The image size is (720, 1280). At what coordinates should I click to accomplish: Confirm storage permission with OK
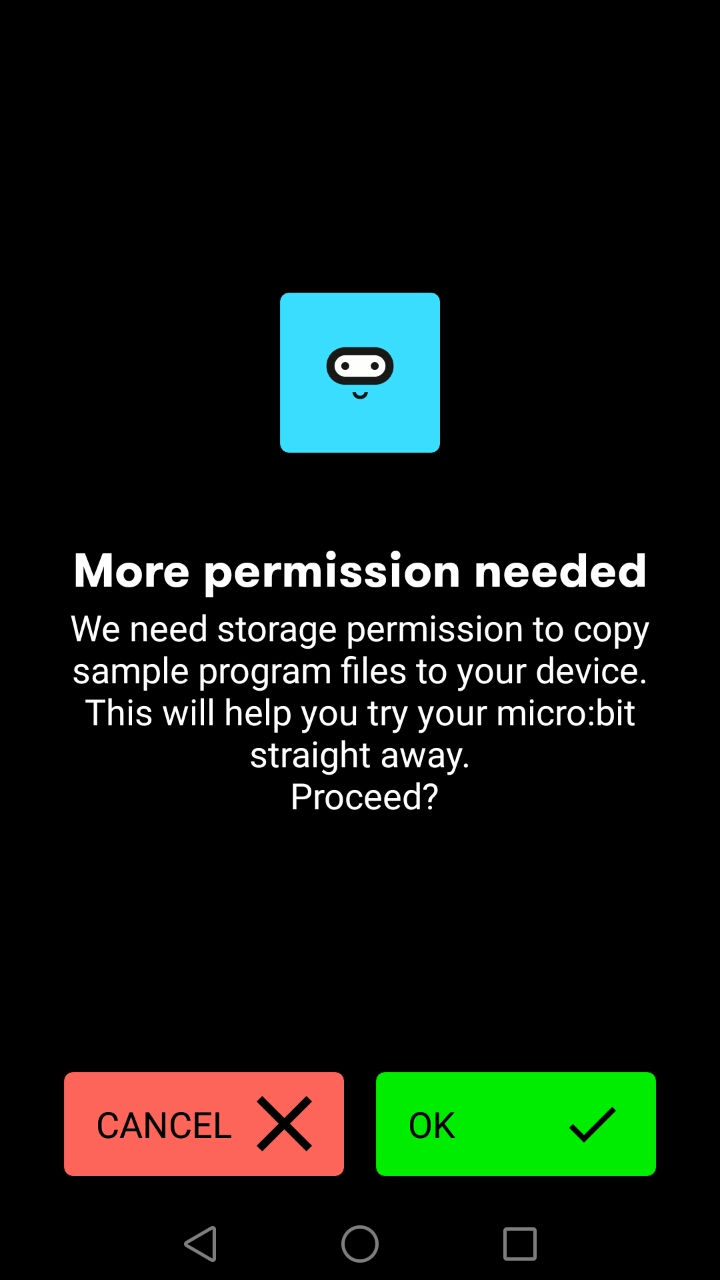coord(516,1124)
